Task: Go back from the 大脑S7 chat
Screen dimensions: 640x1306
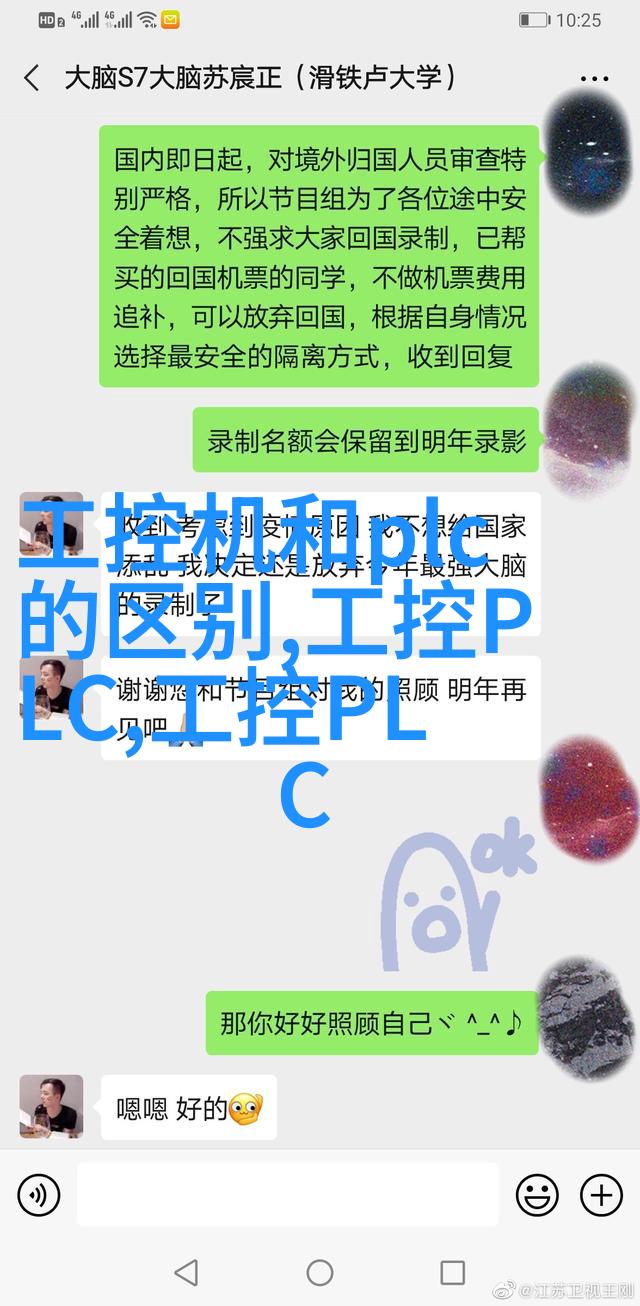Action: 32,78
